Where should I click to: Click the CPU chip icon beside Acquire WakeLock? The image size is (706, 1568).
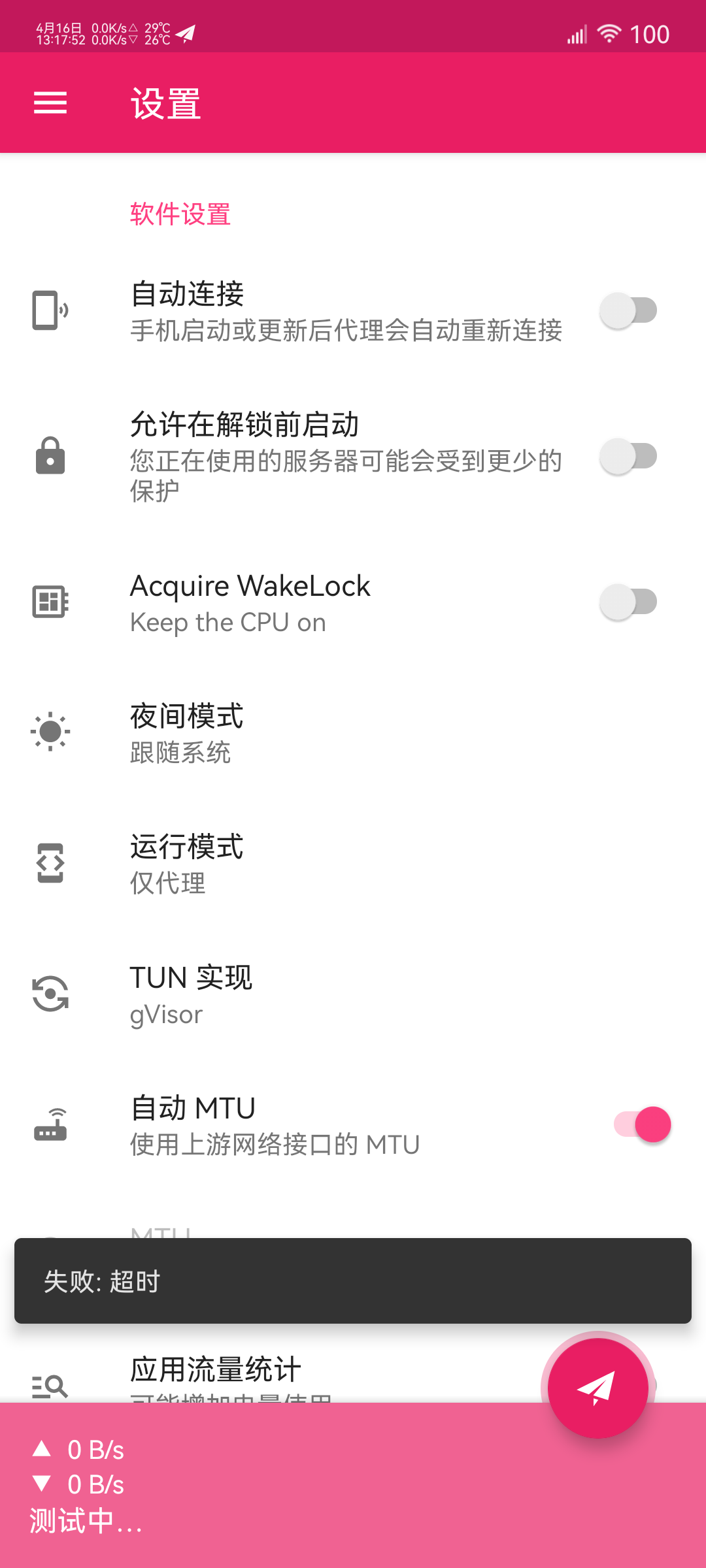50,601
